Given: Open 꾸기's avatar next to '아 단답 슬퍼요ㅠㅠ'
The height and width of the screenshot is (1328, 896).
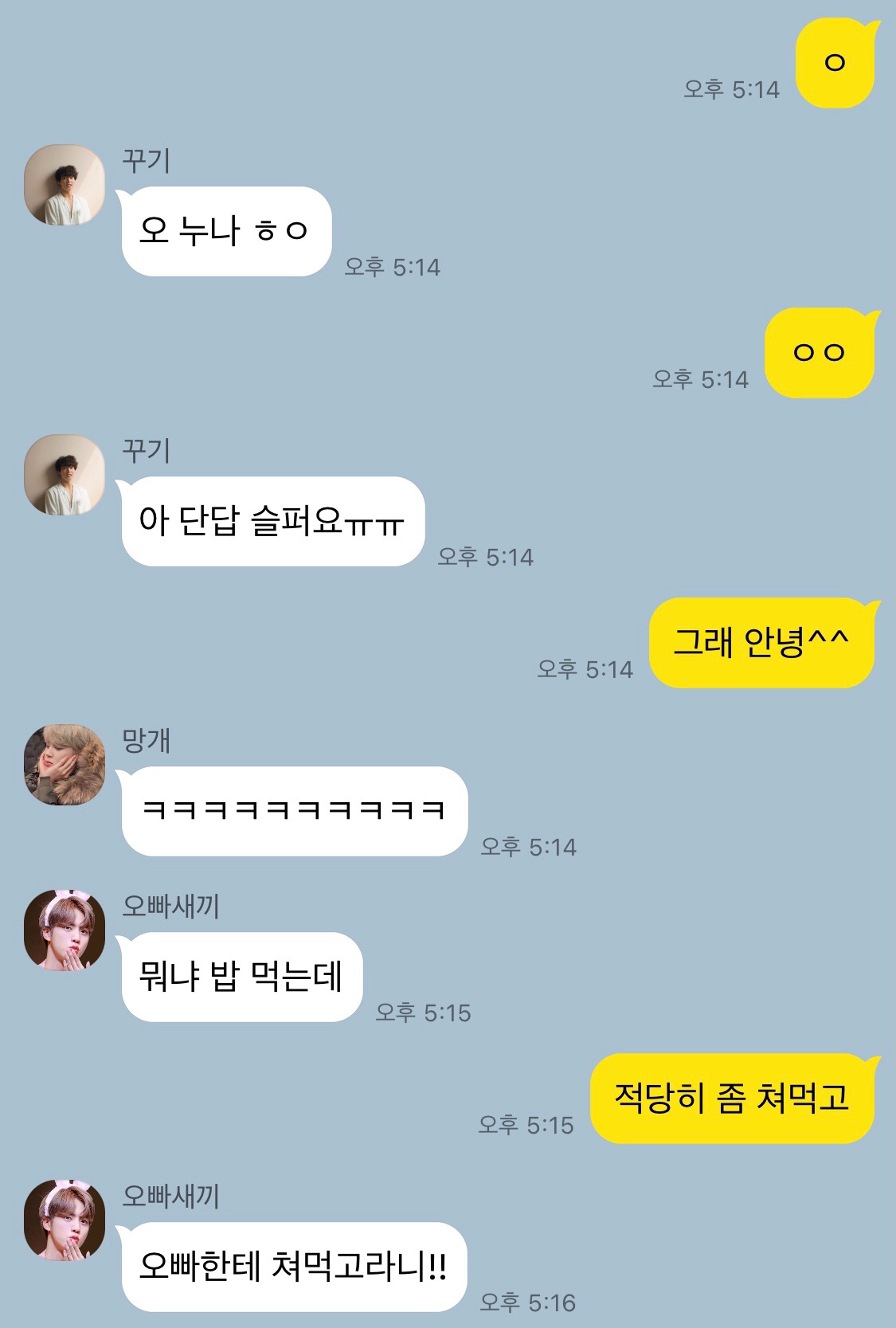Looking at the screenshot, I should click(x=65, y=475).
